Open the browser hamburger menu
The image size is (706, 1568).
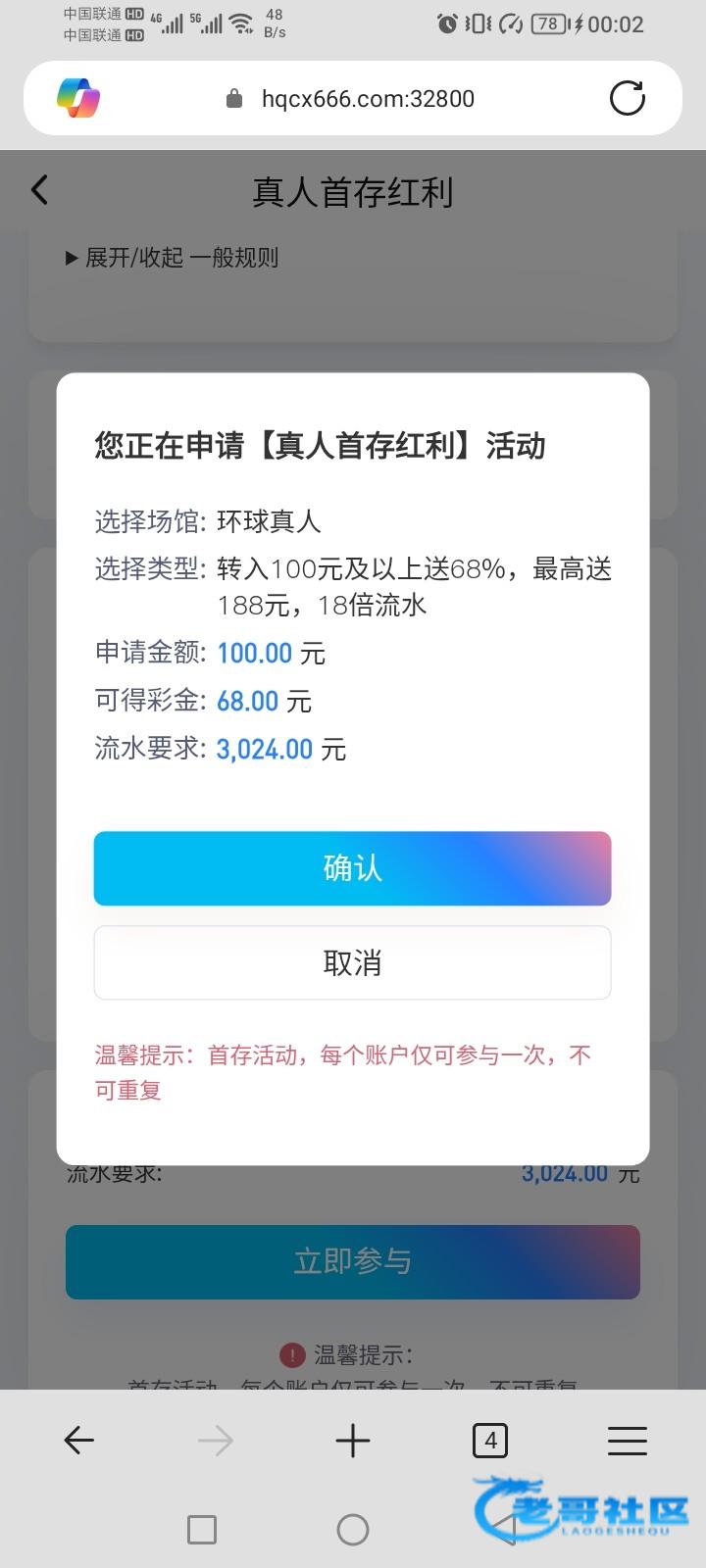click(627, 1440)
